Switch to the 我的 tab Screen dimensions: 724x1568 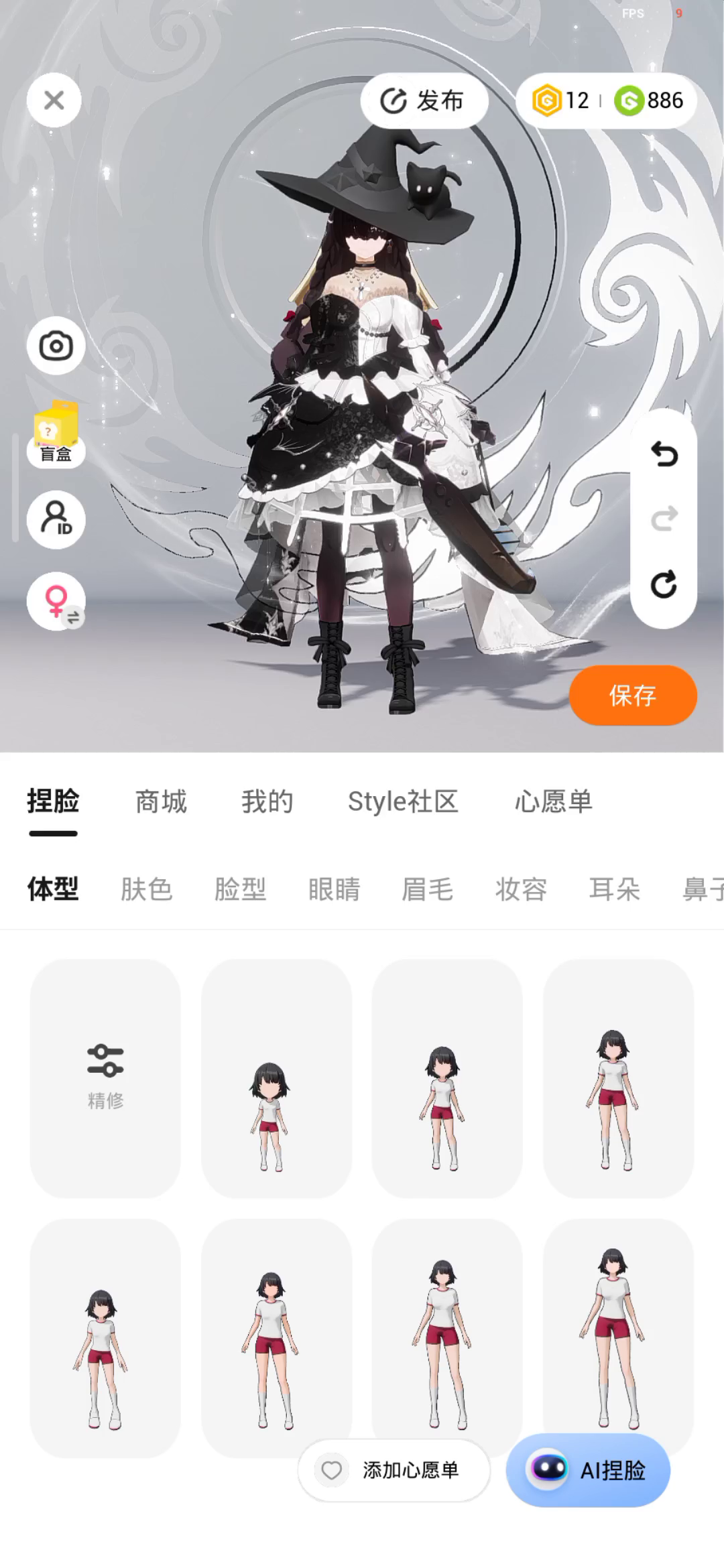pyautogui.click(x=267, y=801)
